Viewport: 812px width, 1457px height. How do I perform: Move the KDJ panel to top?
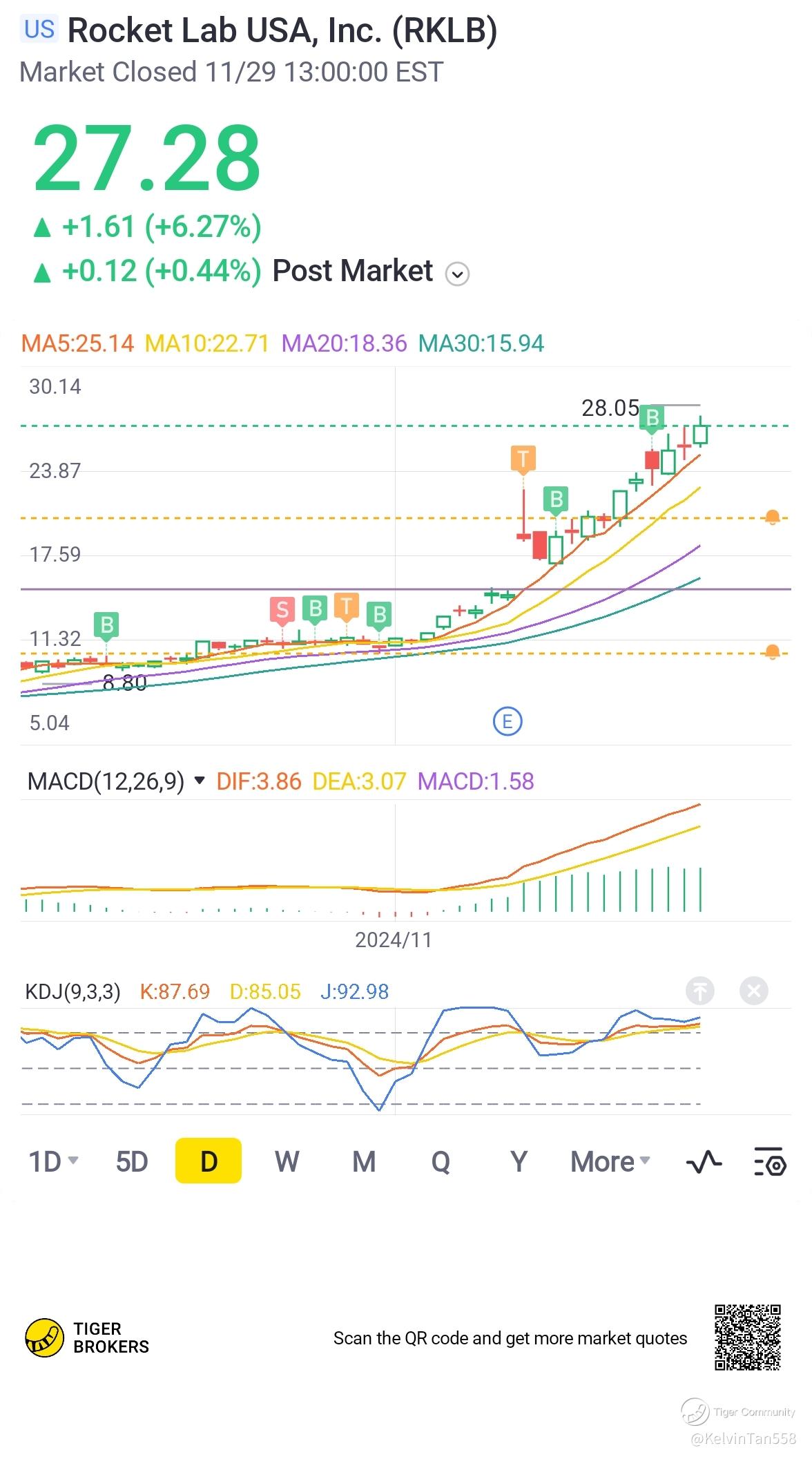699,991
